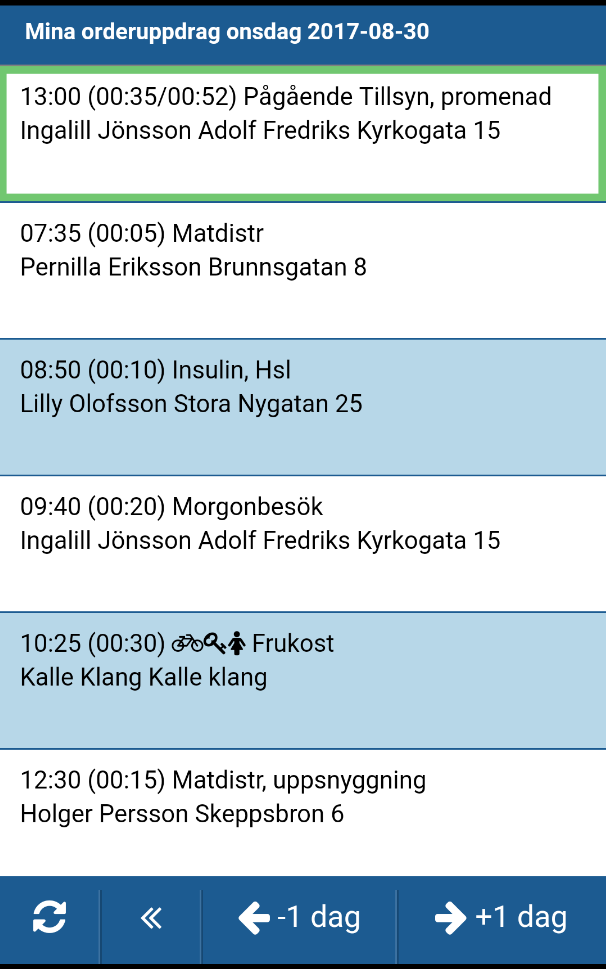Open the ongoing 13:00 Tillsyn, promenad order

(x=303, y=133)
